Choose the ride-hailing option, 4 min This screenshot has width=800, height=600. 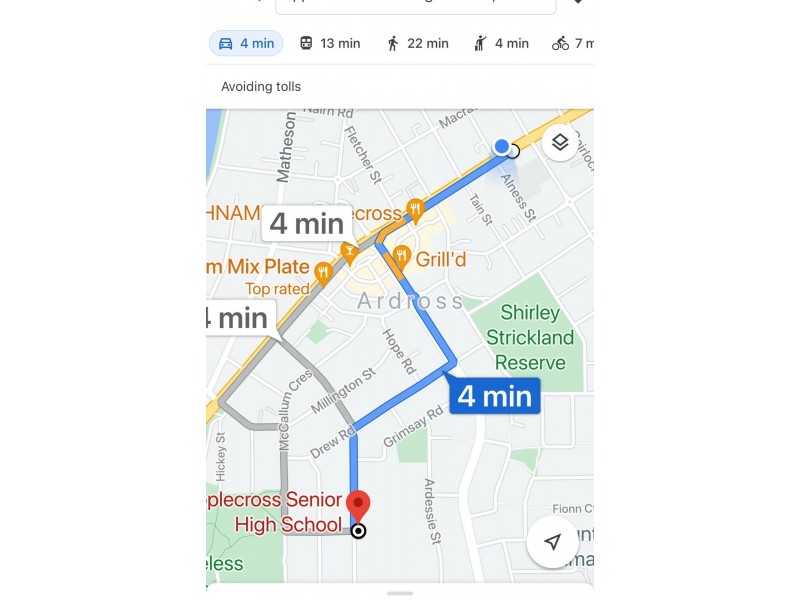(501, 43)
